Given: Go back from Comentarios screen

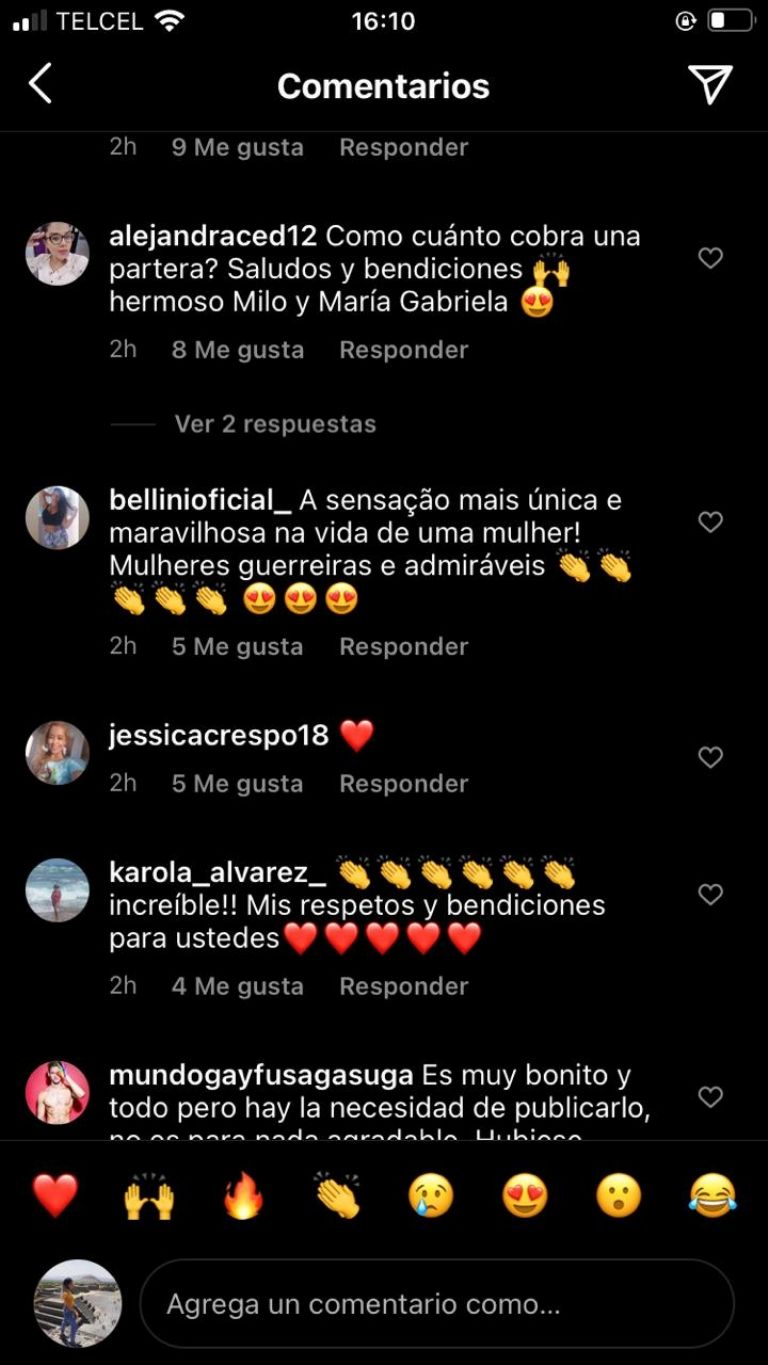Looking at the screenshot, I should coord(40,85).
